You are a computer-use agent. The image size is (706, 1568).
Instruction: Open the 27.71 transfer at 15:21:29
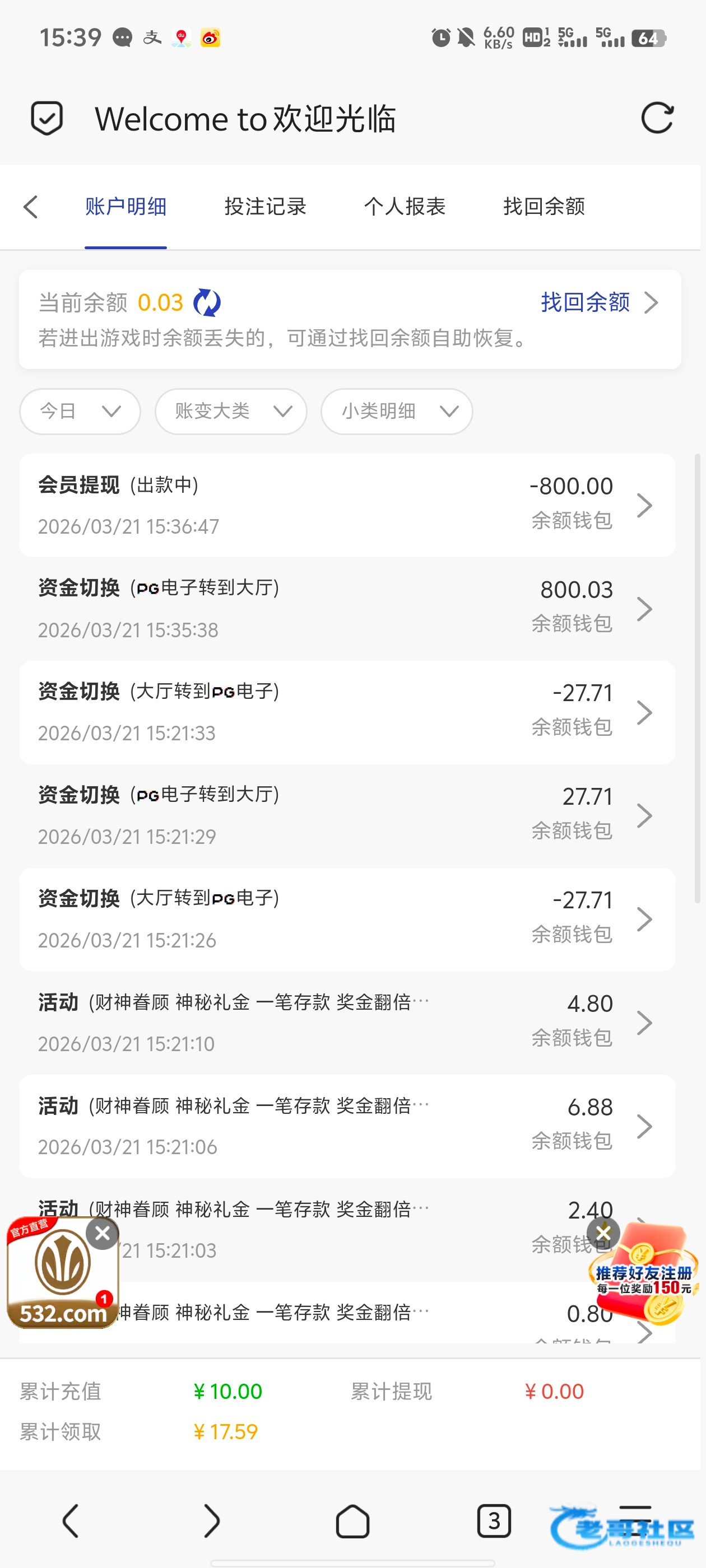coord(347,816)
